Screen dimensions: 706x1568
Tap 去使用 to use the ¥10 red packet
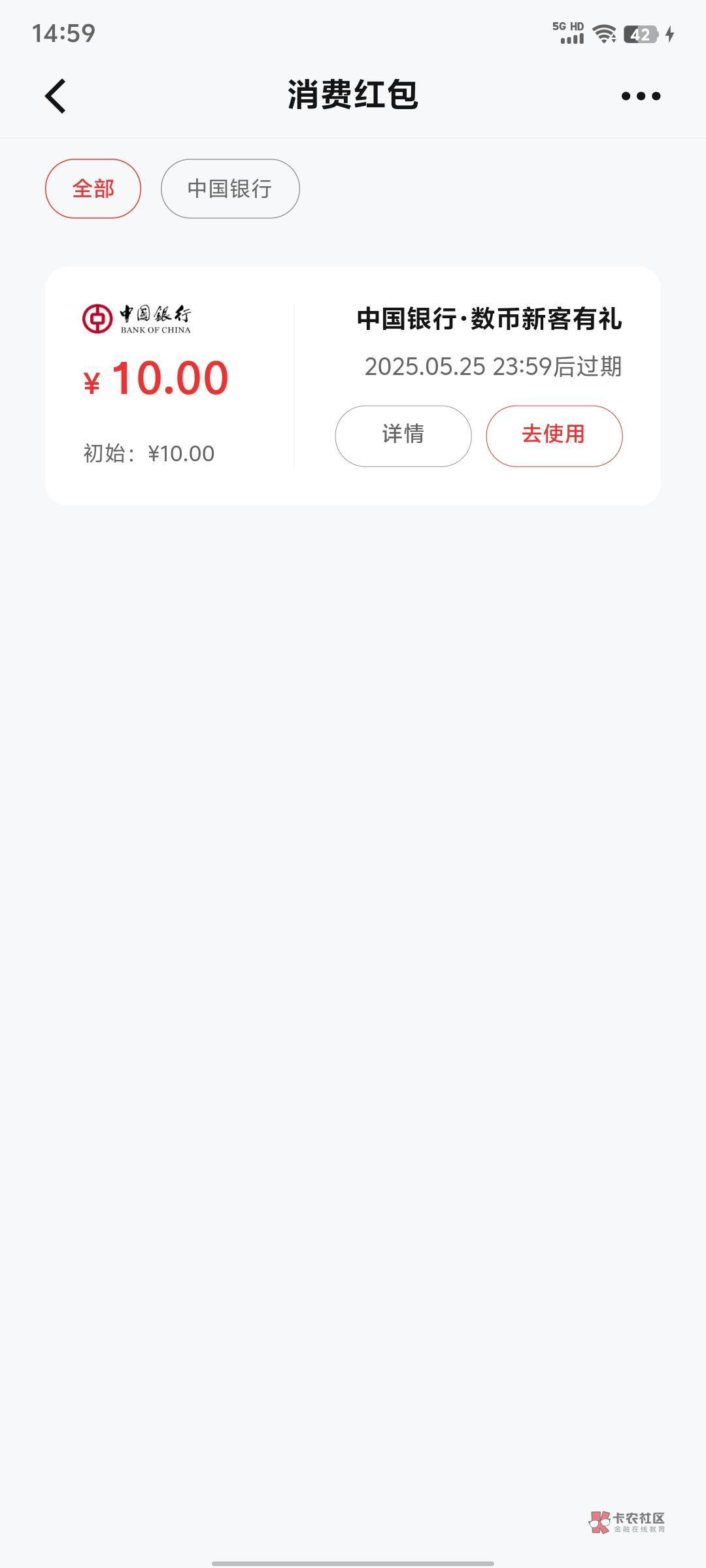click(x=554, y=436)
